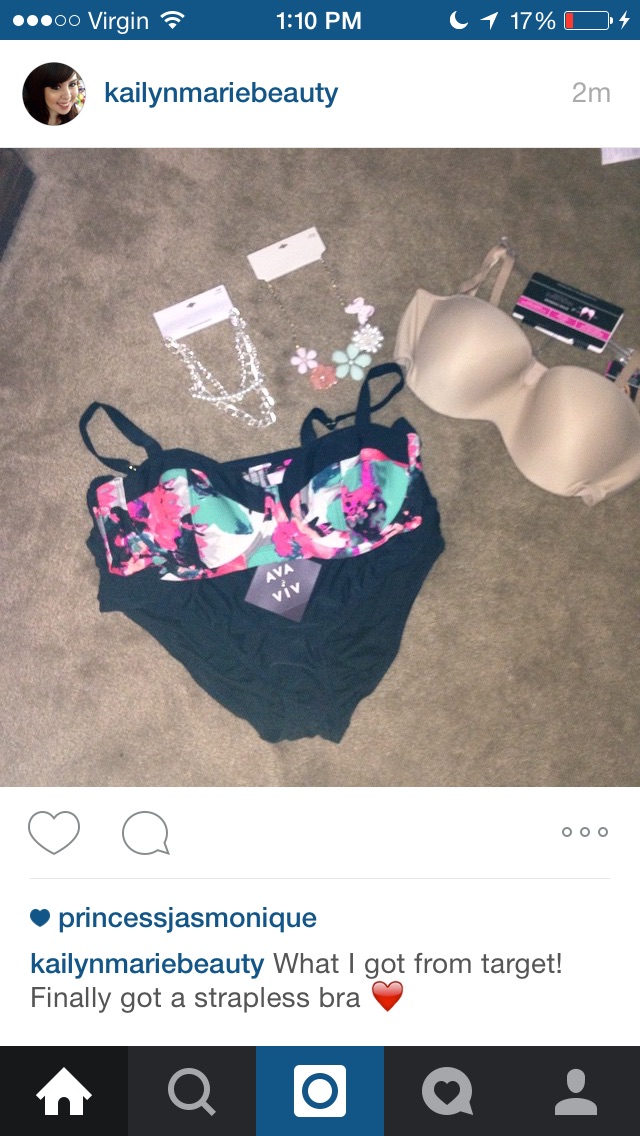Switch to the Search/Explore tab
Viewport: 640px width, 1136px height.
(192, 1091)
